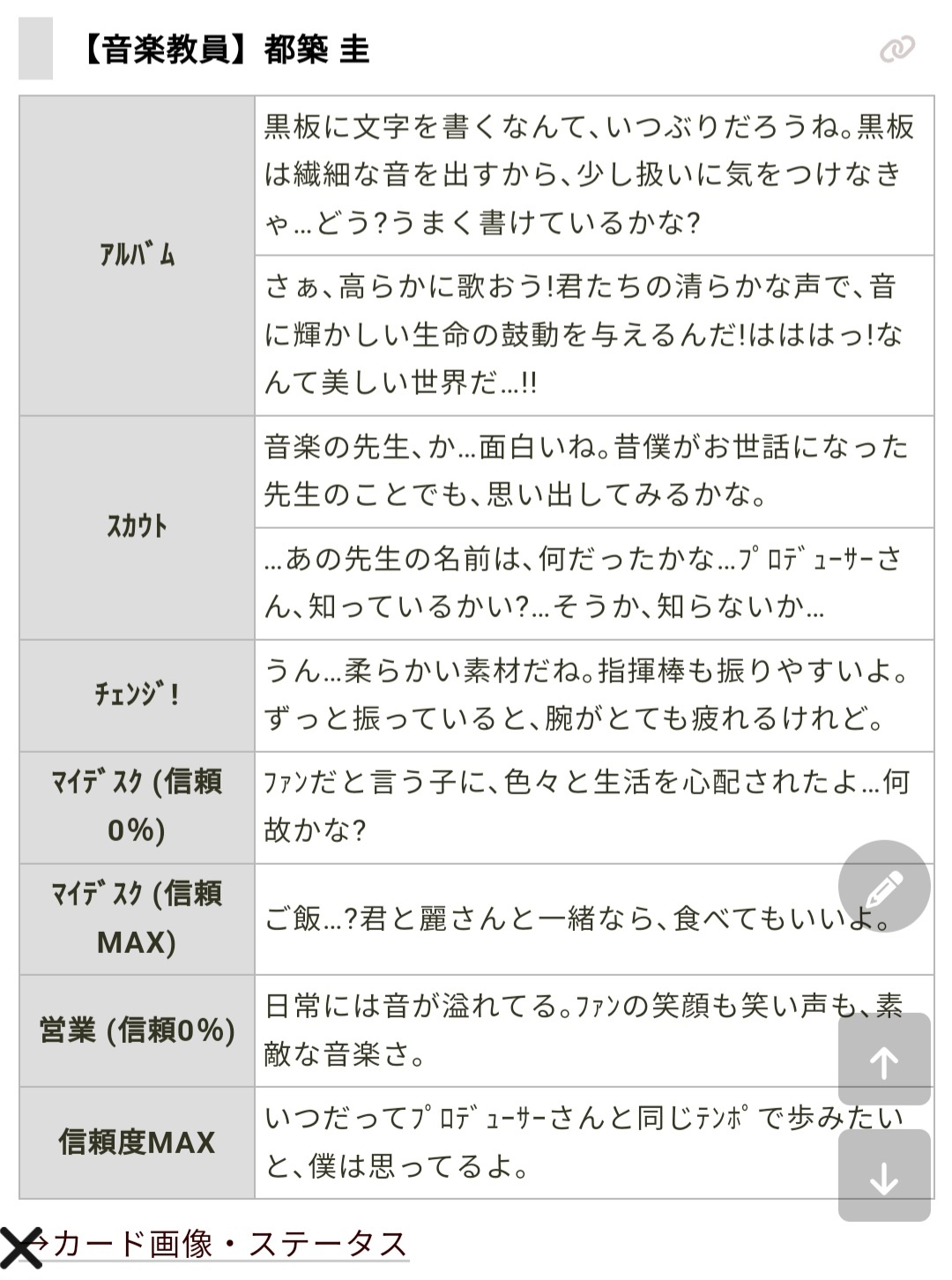Open the pencil edit button
Image resolution: width=952 pixels, height=1280 pixels.
[884, 887]
